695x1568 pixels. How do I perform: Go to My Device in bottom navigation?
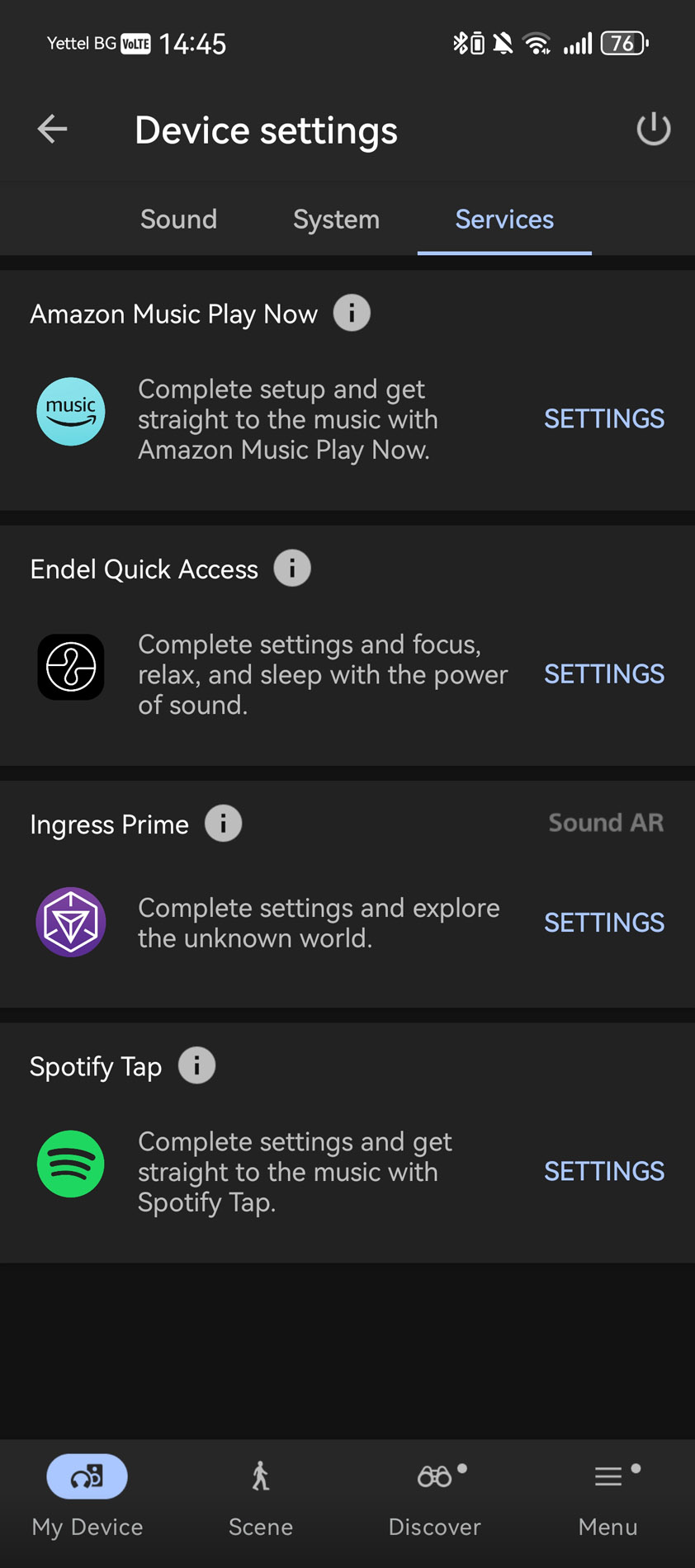click(x=87, y=1497)
